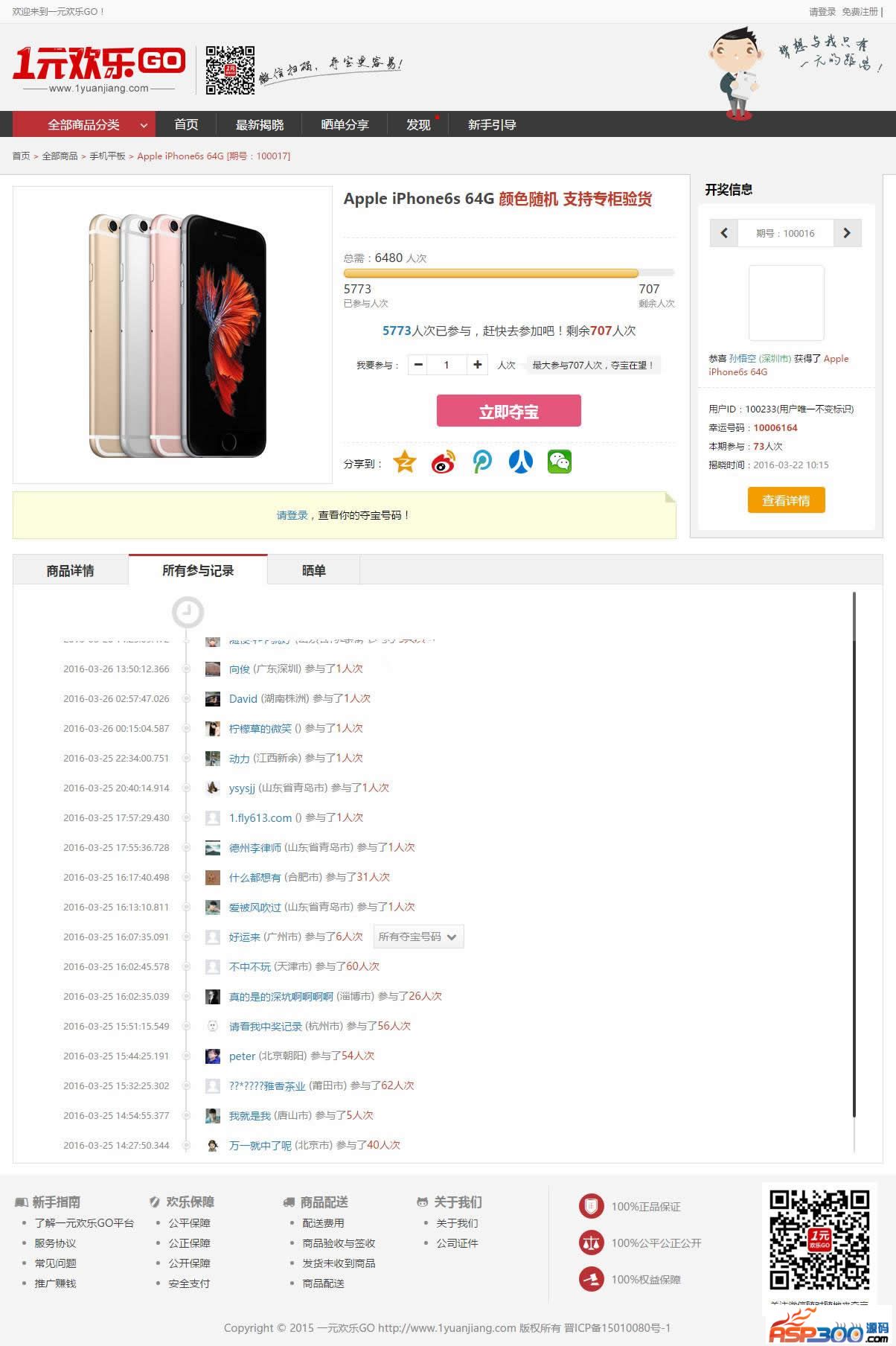Switch to the 晒单 tab
This screenshot has width=896, height=1346.
313,571
